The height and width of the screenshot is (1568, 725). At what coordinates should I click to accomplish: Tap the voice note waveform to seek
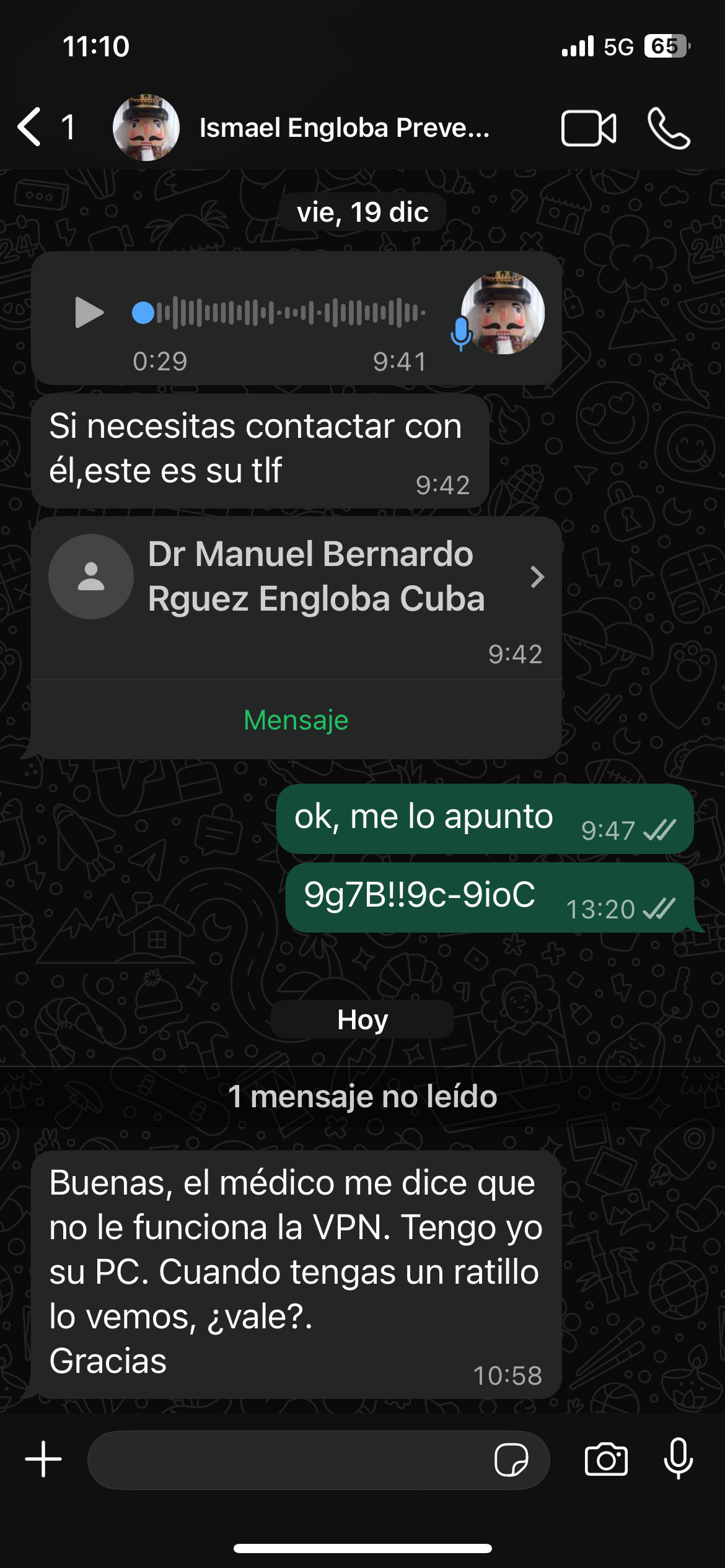coord(279,313)
